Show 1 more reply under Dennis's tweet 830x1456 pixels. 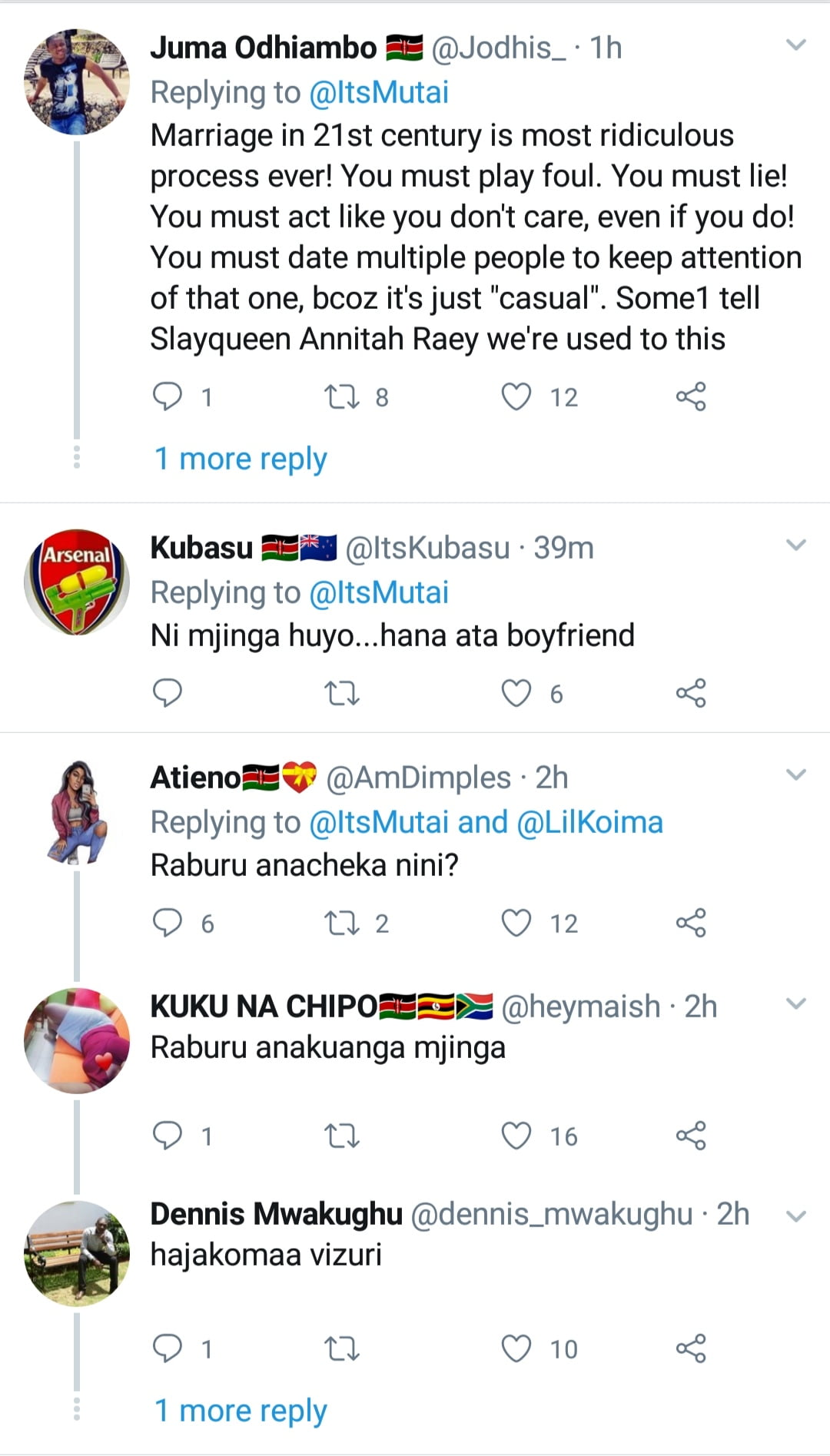point(241,1411)
